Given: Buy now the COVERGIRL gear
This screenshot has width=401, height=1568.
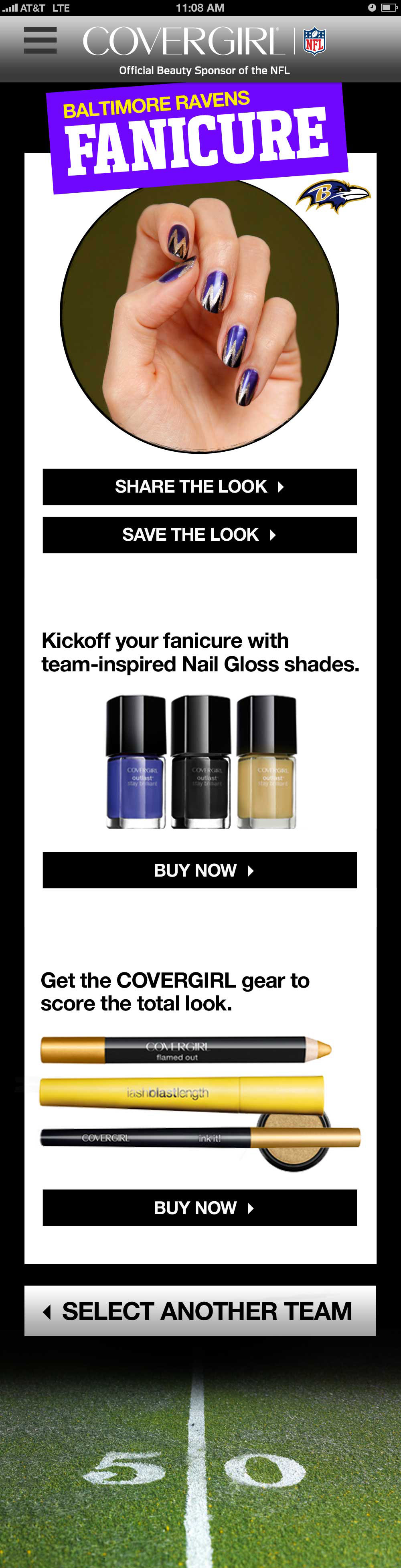Looking at the screenshot, I should (199, 1207).
